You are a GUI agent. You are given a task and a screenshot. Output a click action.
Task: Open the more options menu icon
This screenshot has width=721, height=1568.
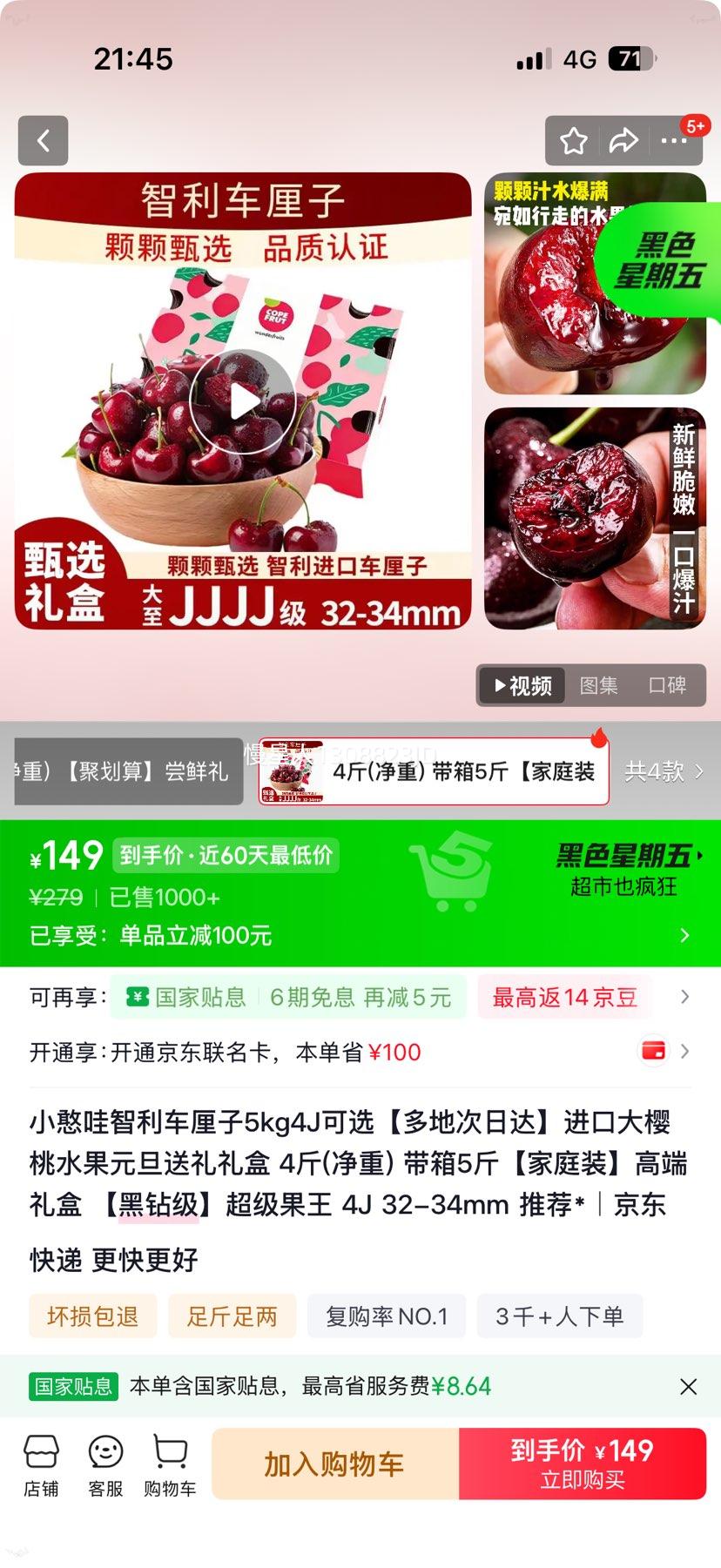(x=675, y=140)
